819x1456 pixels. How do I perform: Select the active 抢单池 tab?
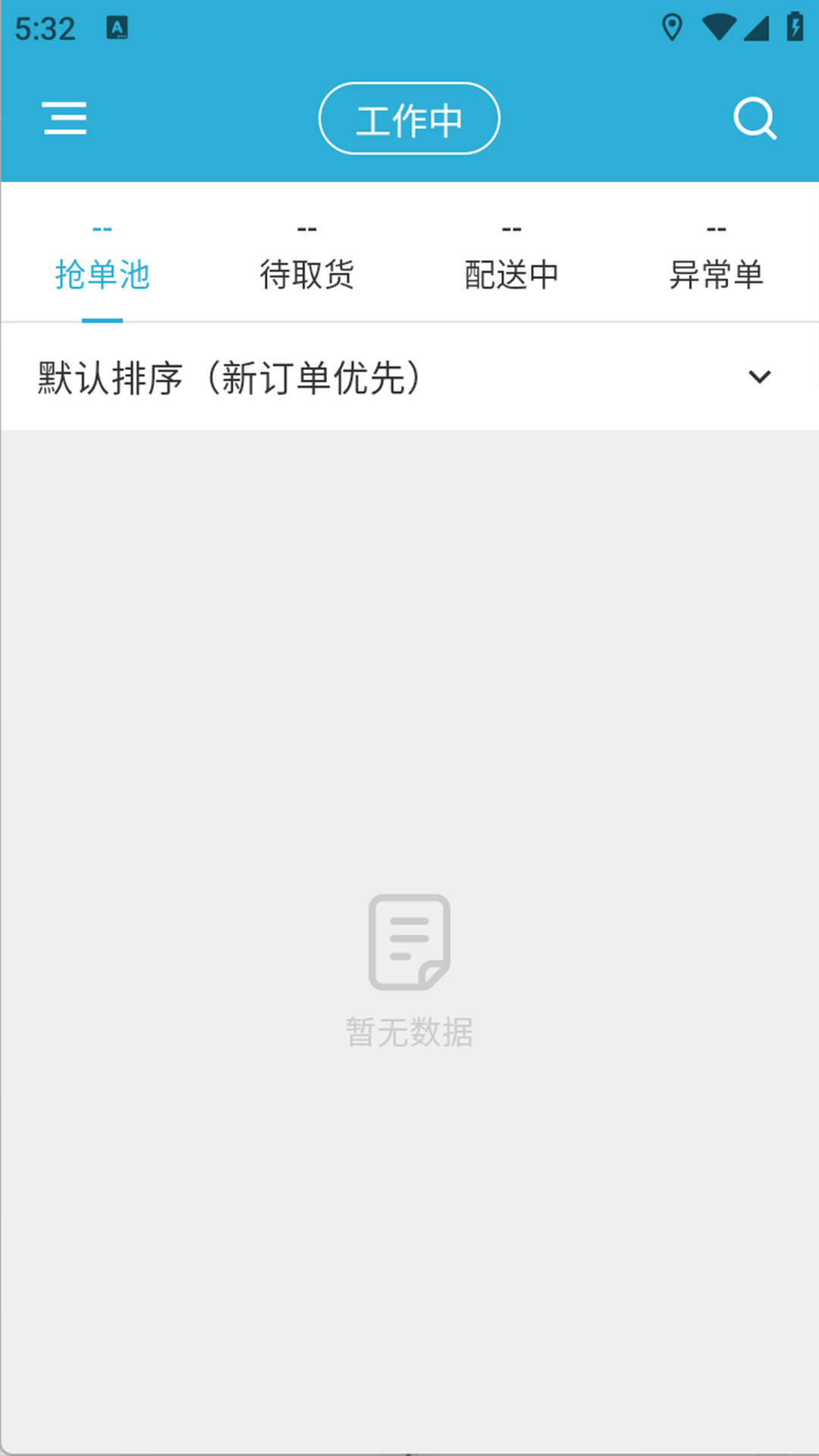[102, 275]
